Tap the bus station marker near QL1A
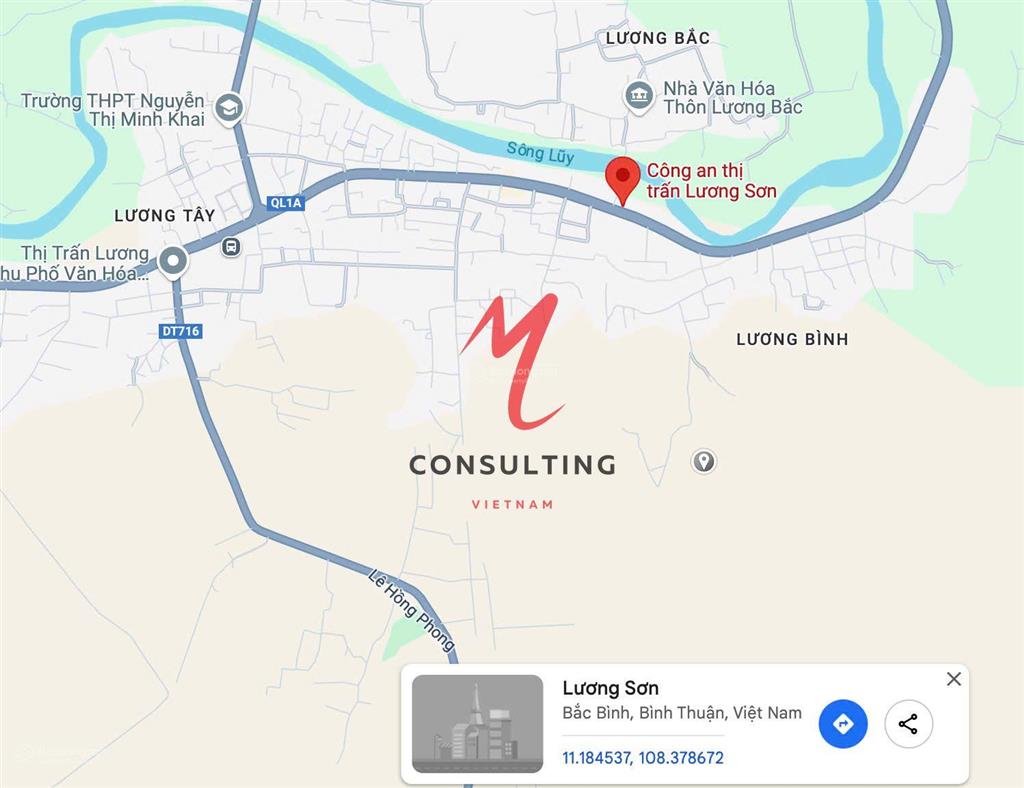Screen dimensions: 1024x788 (231, 246)
